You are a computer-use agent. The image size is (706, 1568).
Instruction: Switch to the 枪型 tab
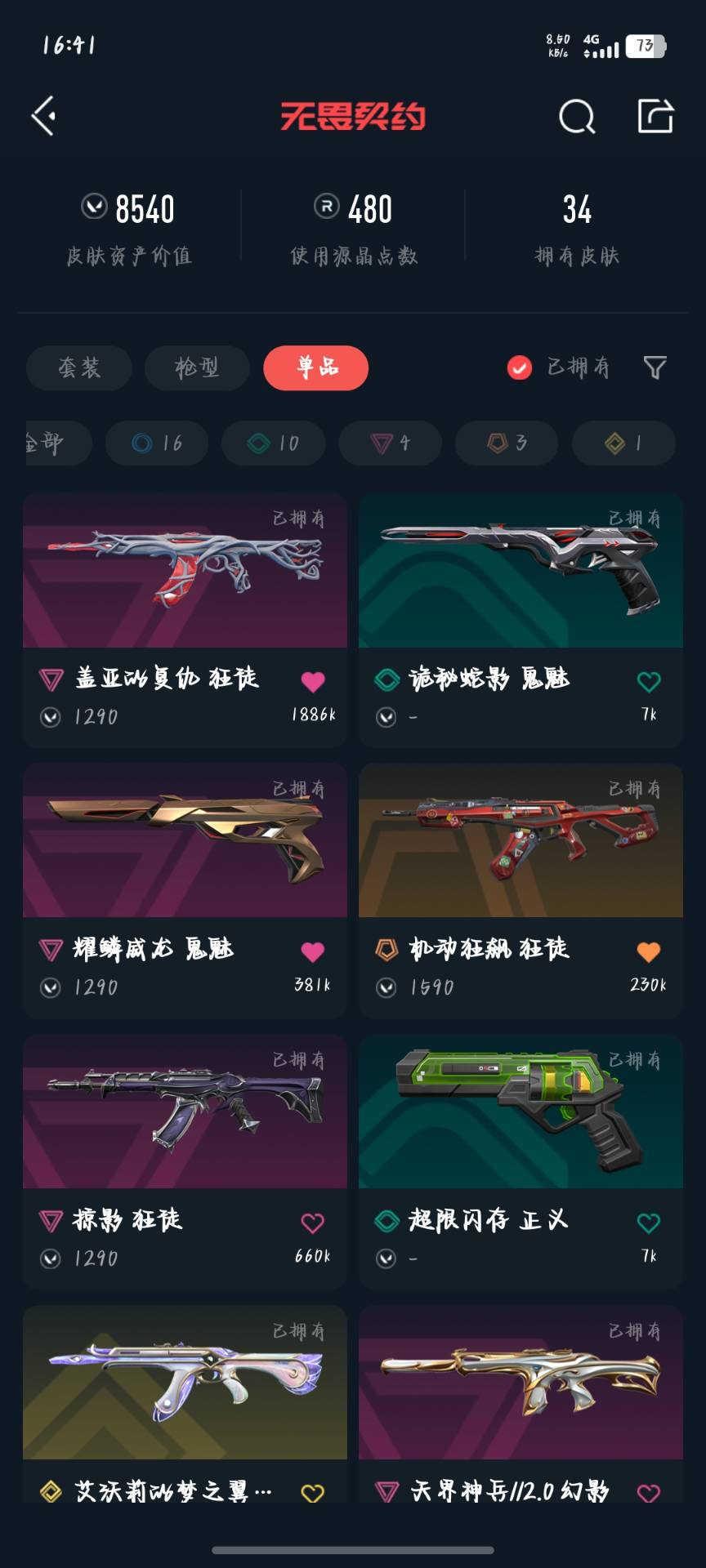click(197, 367)
